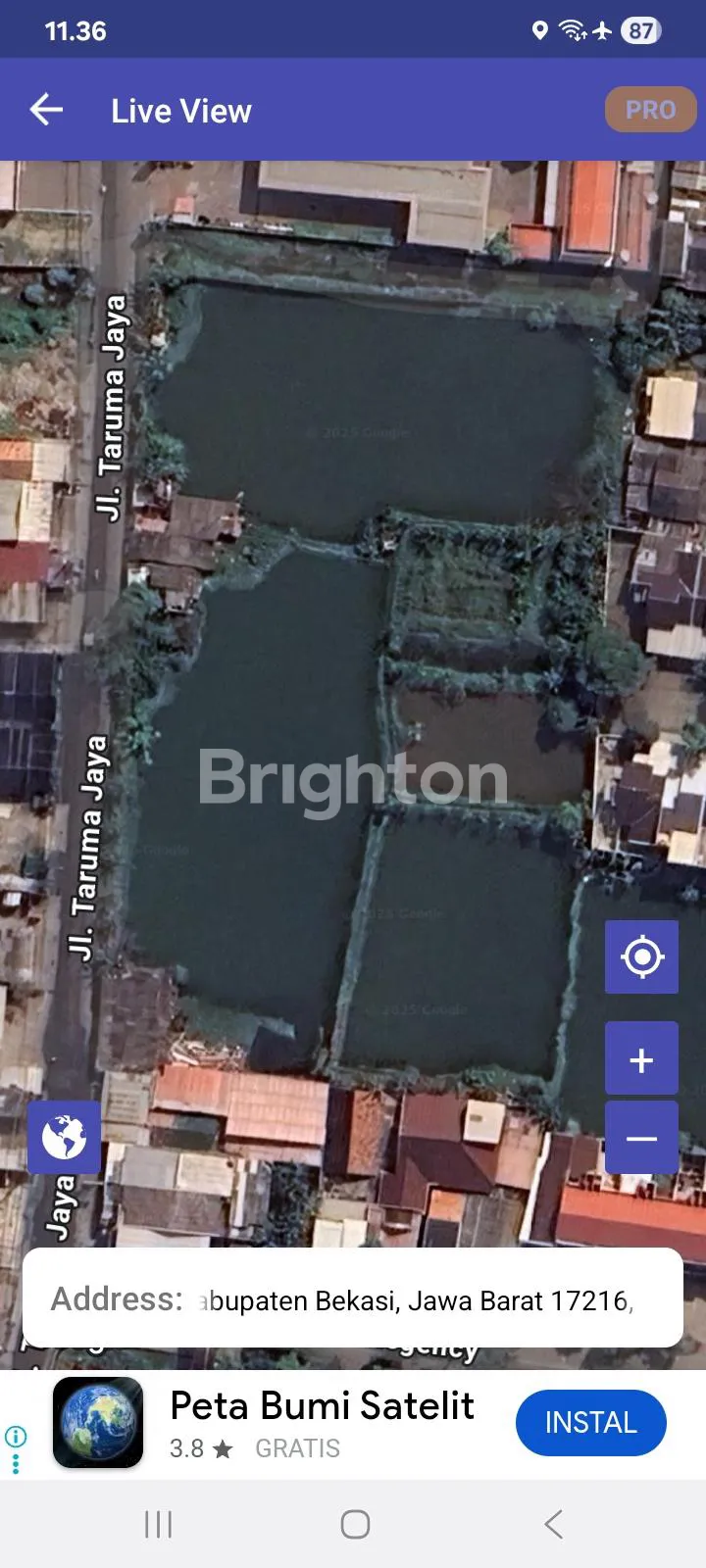Screen dimensions: 706x1568
Task: Zoom out with the minus button
Action: (641, 1138)
